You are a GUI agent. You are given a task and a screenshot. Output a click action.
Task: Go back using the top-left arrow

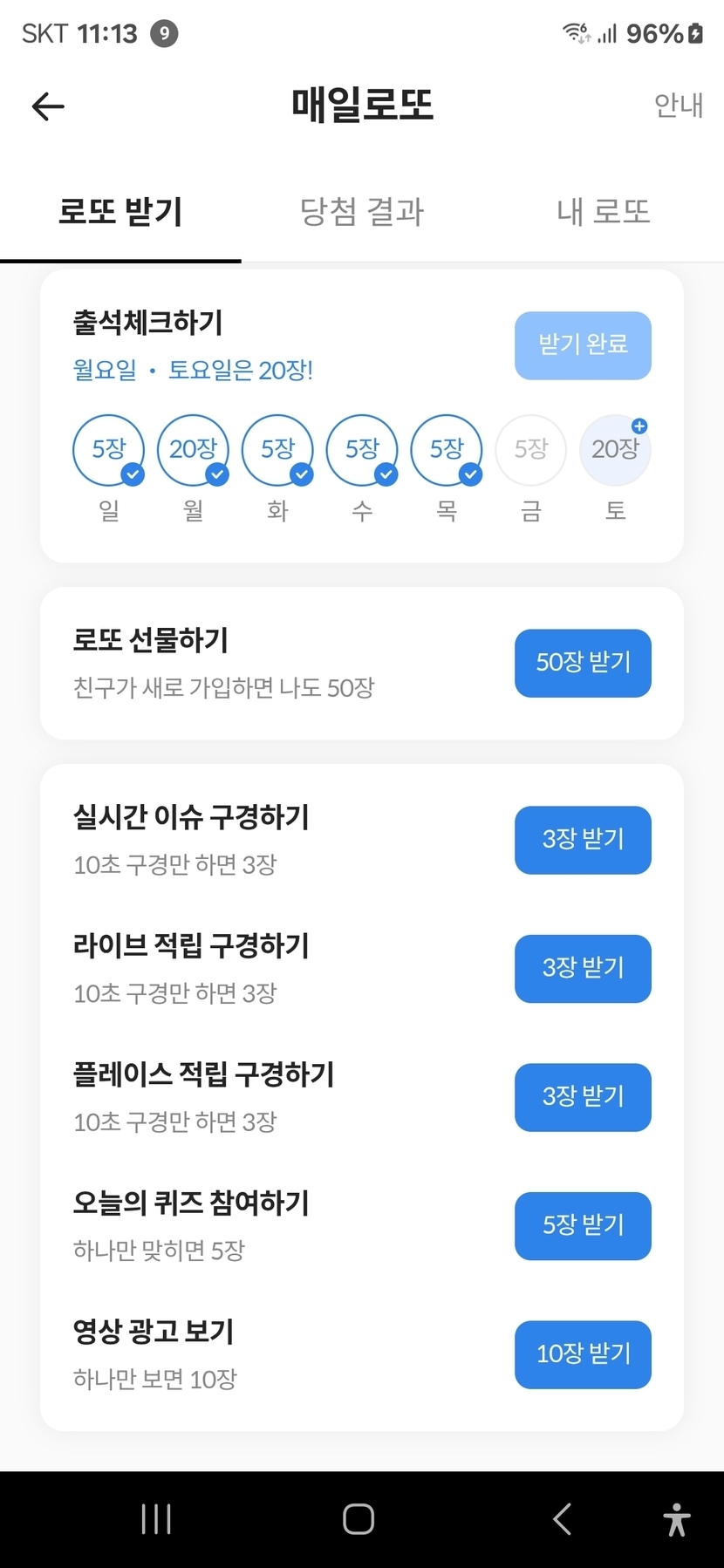[48, 106]
